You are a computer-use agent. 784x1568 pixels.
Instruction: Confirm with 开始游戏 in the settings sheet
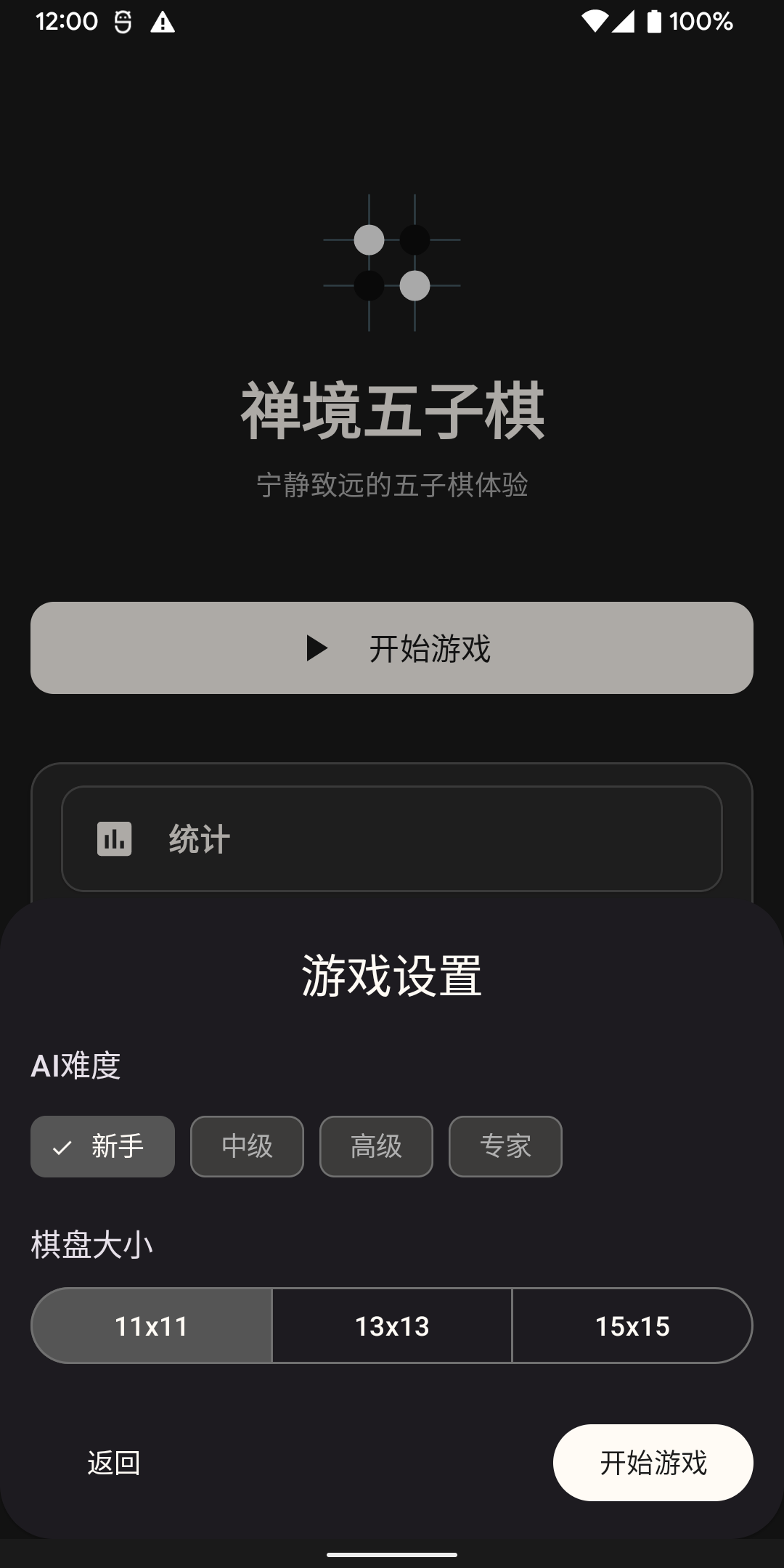652,1463
